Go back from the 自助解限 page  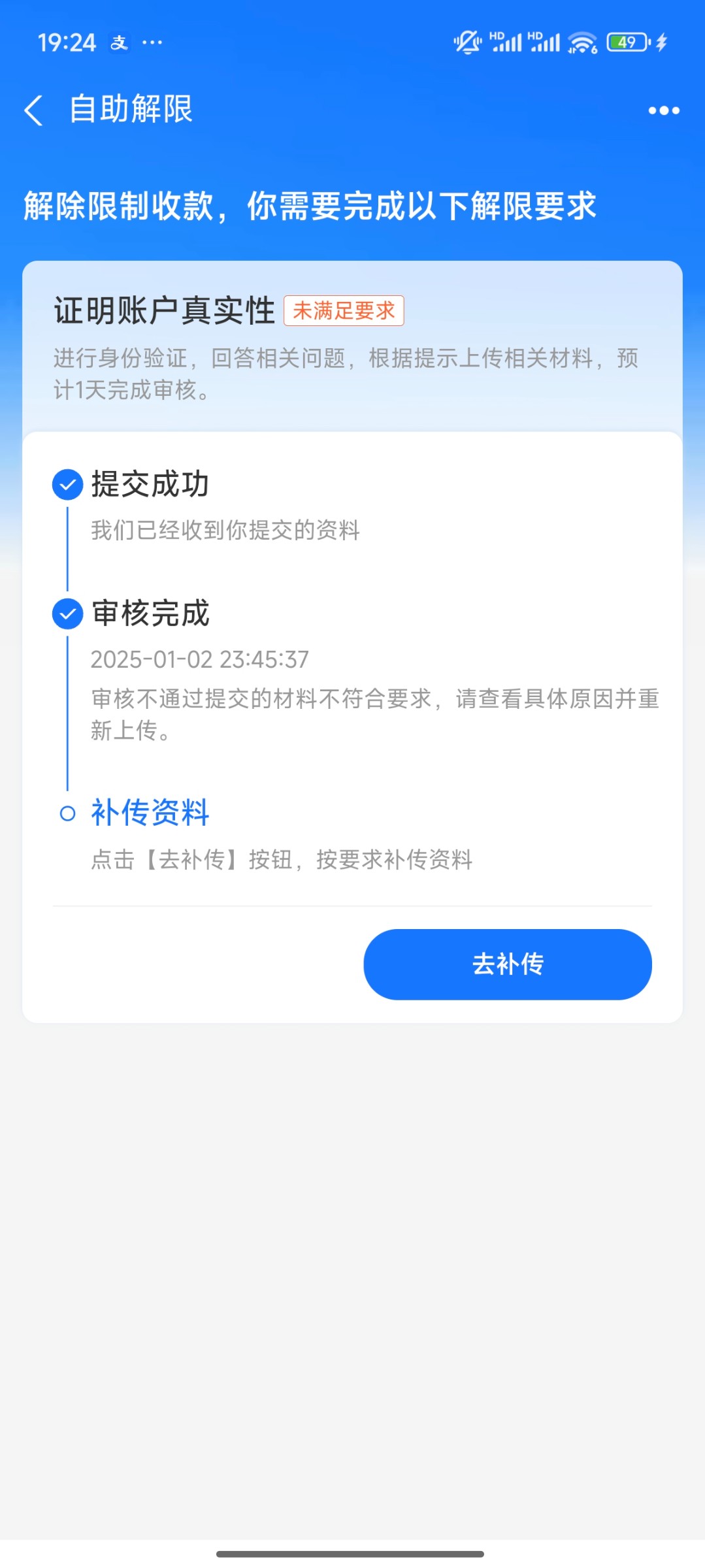(x=34, y=110)
